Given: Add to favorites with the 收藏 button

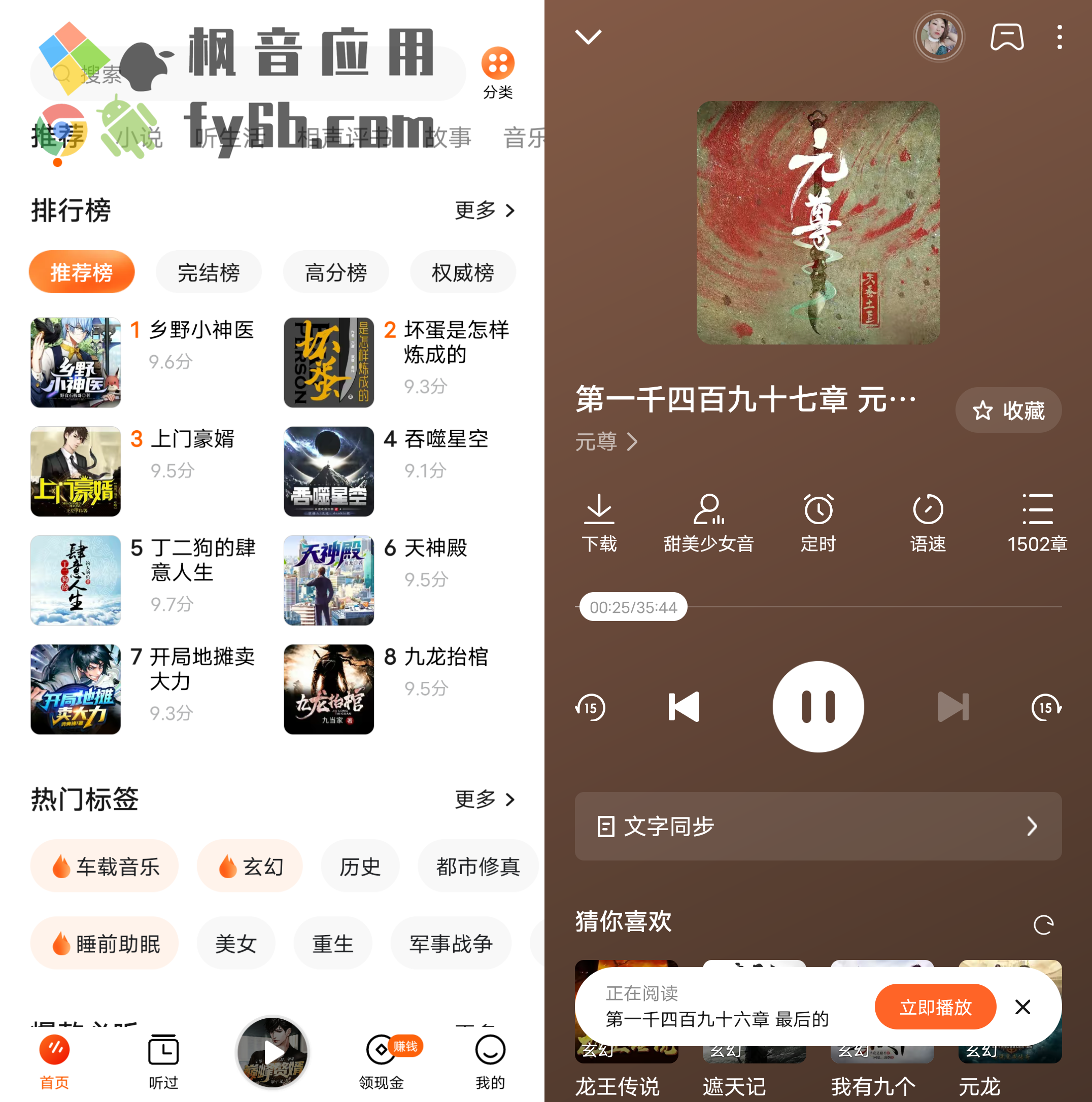Looking at the screenshot, I should [1008, 410].
